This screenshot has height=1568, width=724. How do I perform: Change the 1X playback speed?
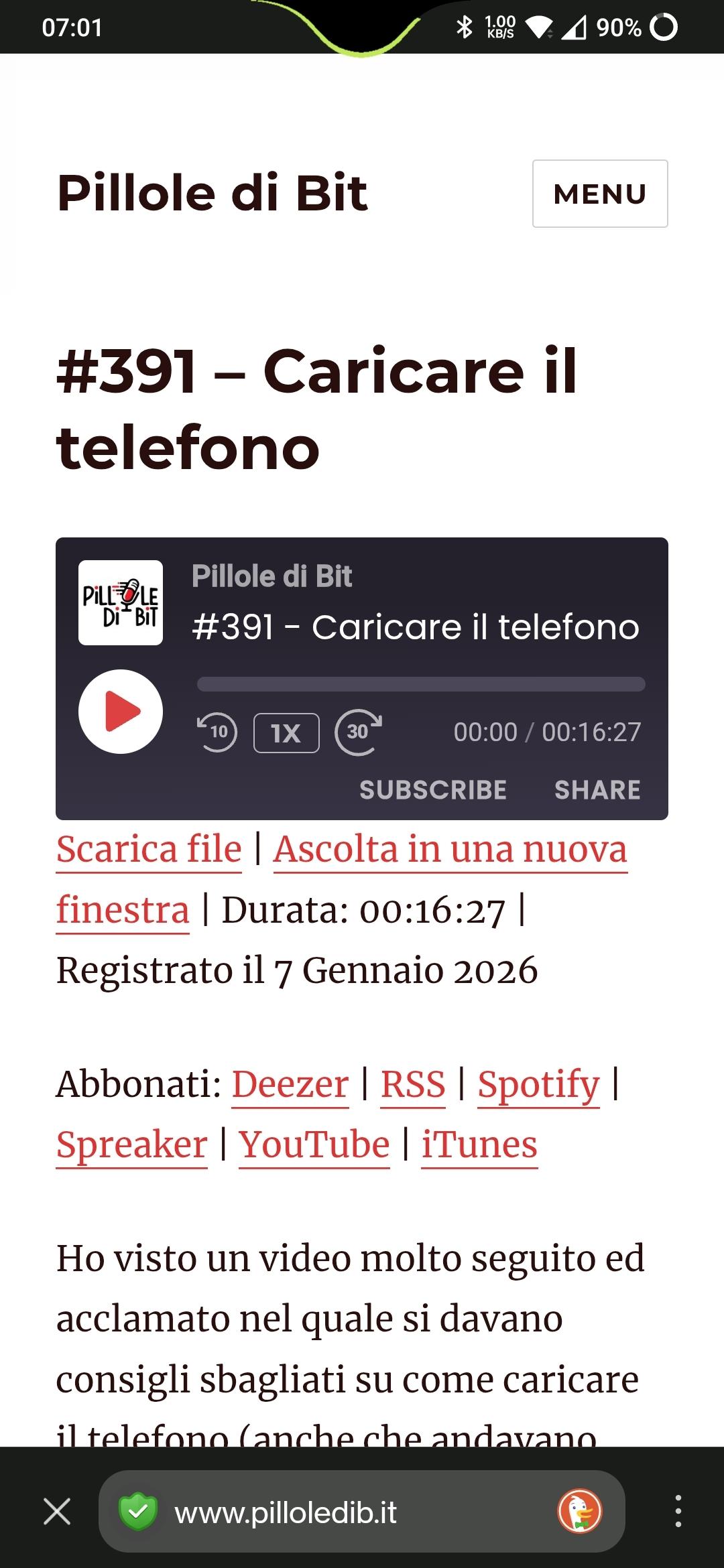coord(286,733)
